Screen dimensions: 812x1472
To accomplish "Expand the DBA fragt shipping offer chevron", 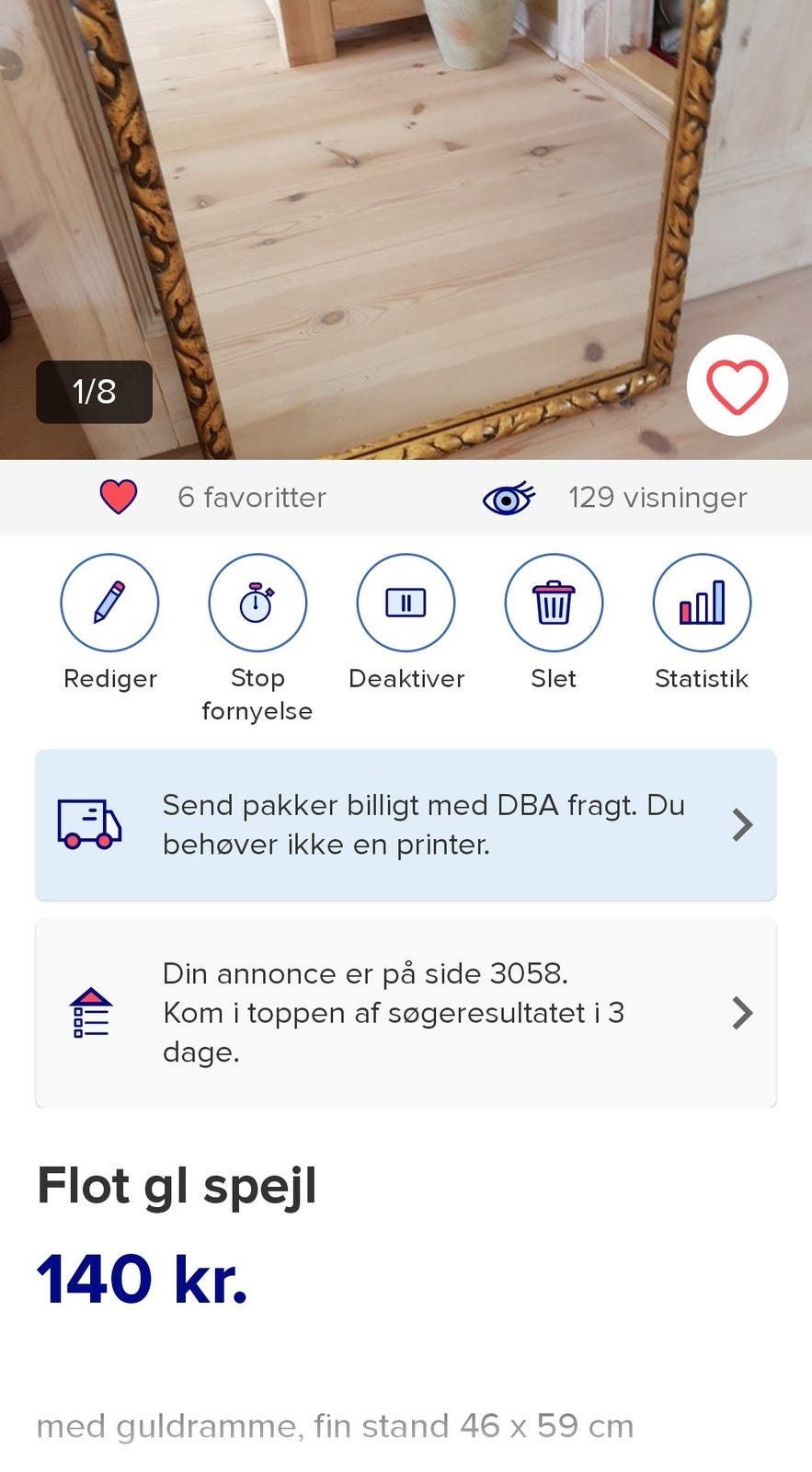I will coord(741,824).
